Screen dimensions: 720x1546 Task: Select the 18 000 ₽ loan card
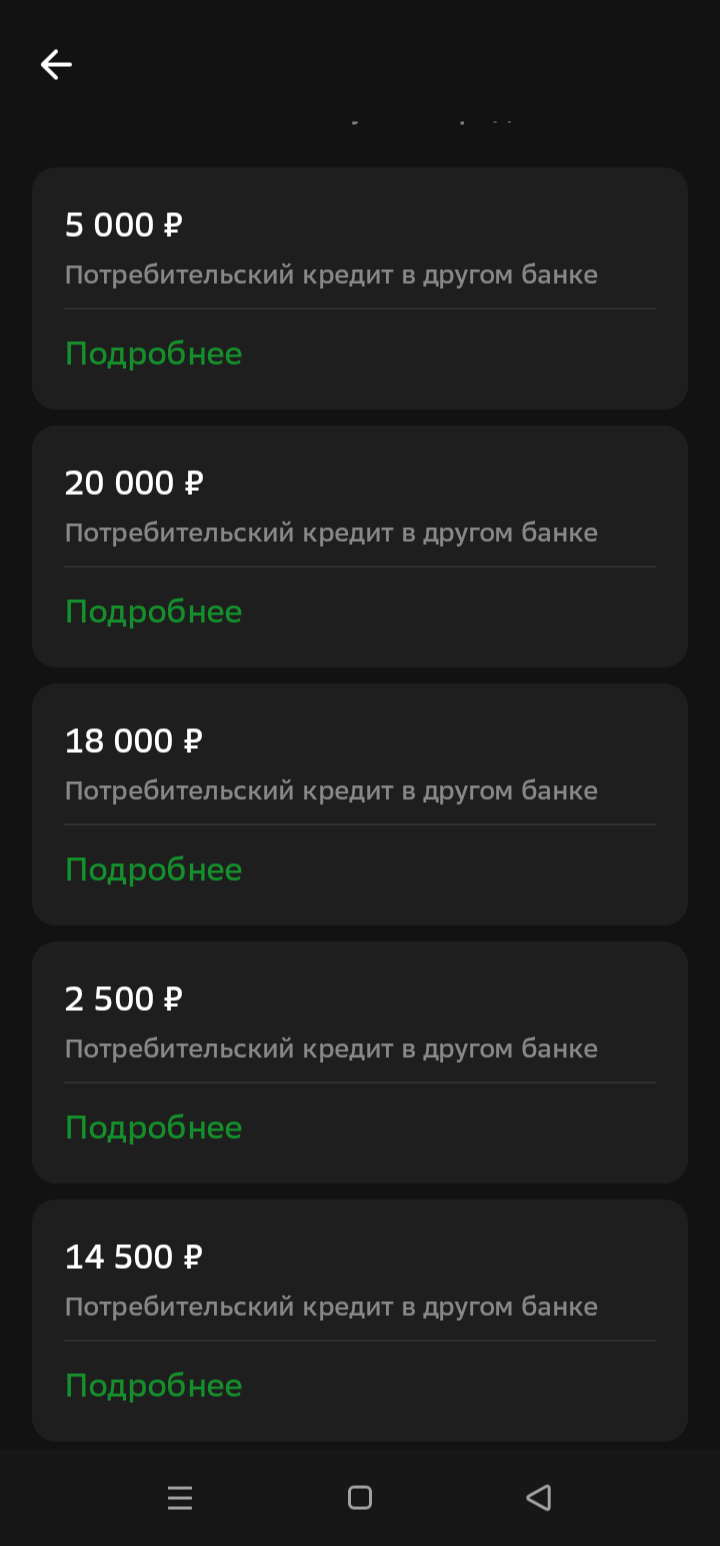pyautogui.click(x=360, y=804)
